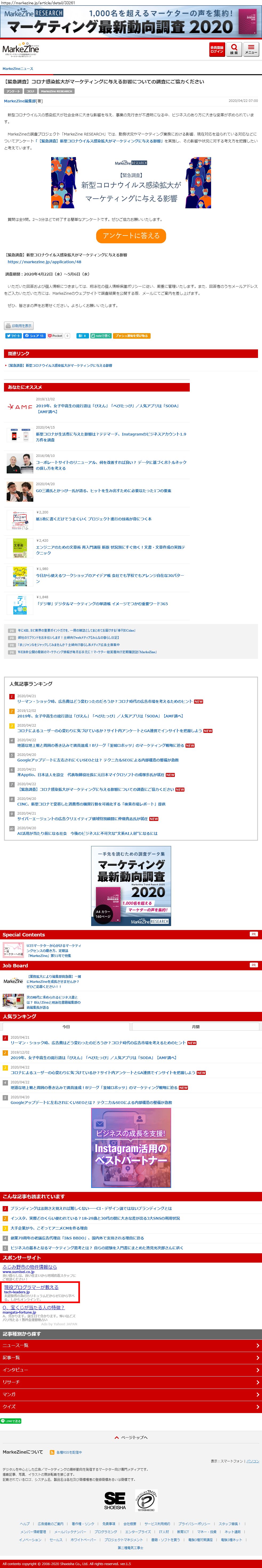Tap the 印刷用を表示 print button
Screen dimensions: 262x1568
pos(19,326)
